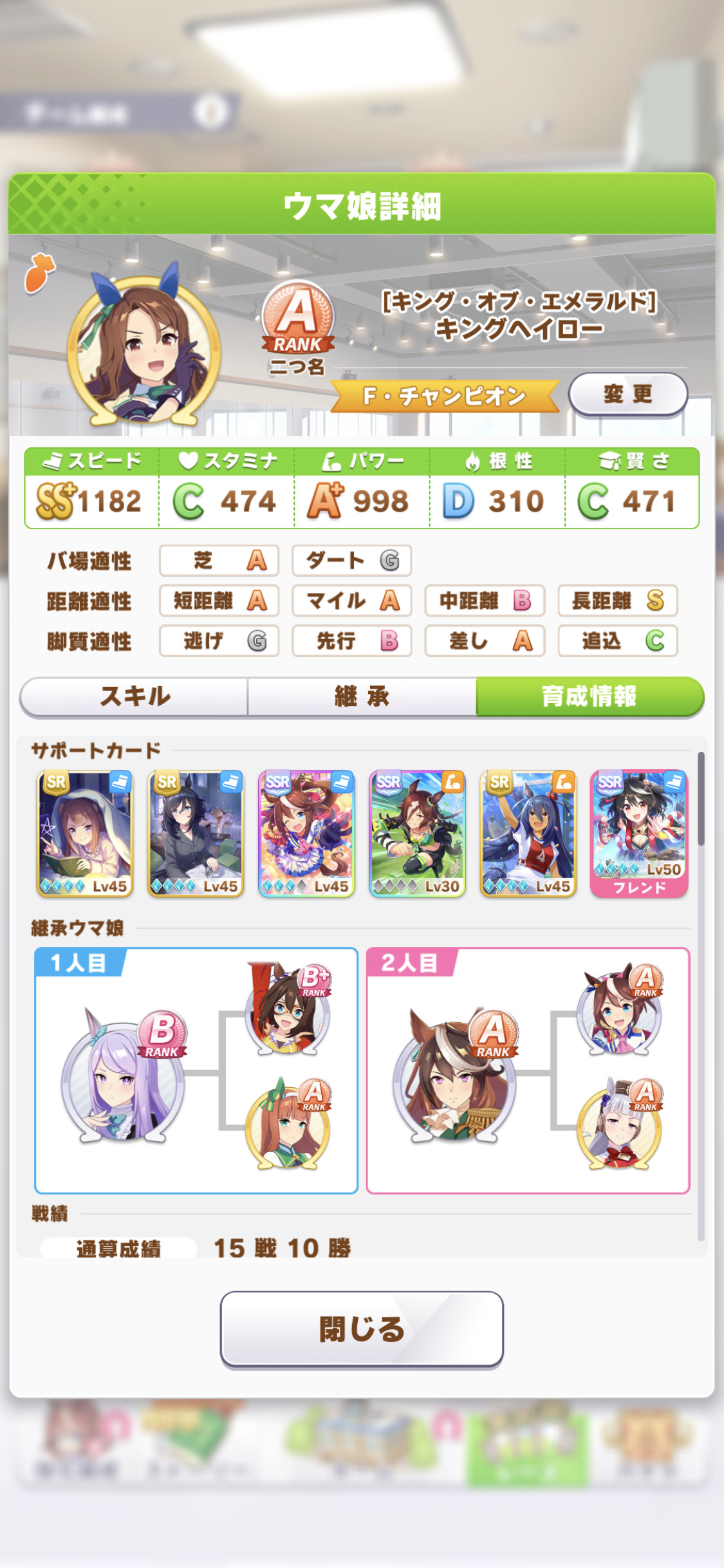724x1568 pixels.
Task: Switch to the 継承 tab
Action: pos(362,696)
